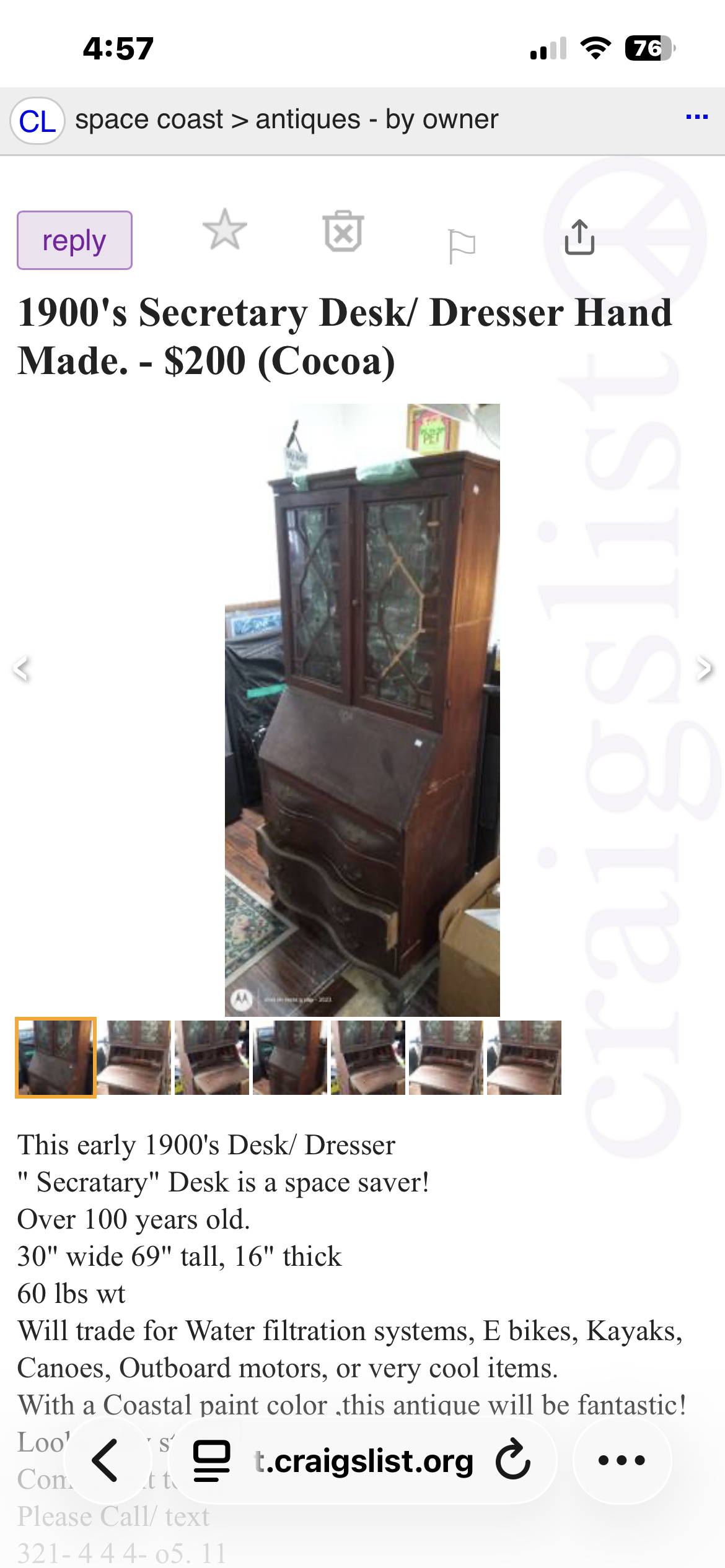Go to the space coast link
725x1568 pixels.
click(x=149, y=120)
